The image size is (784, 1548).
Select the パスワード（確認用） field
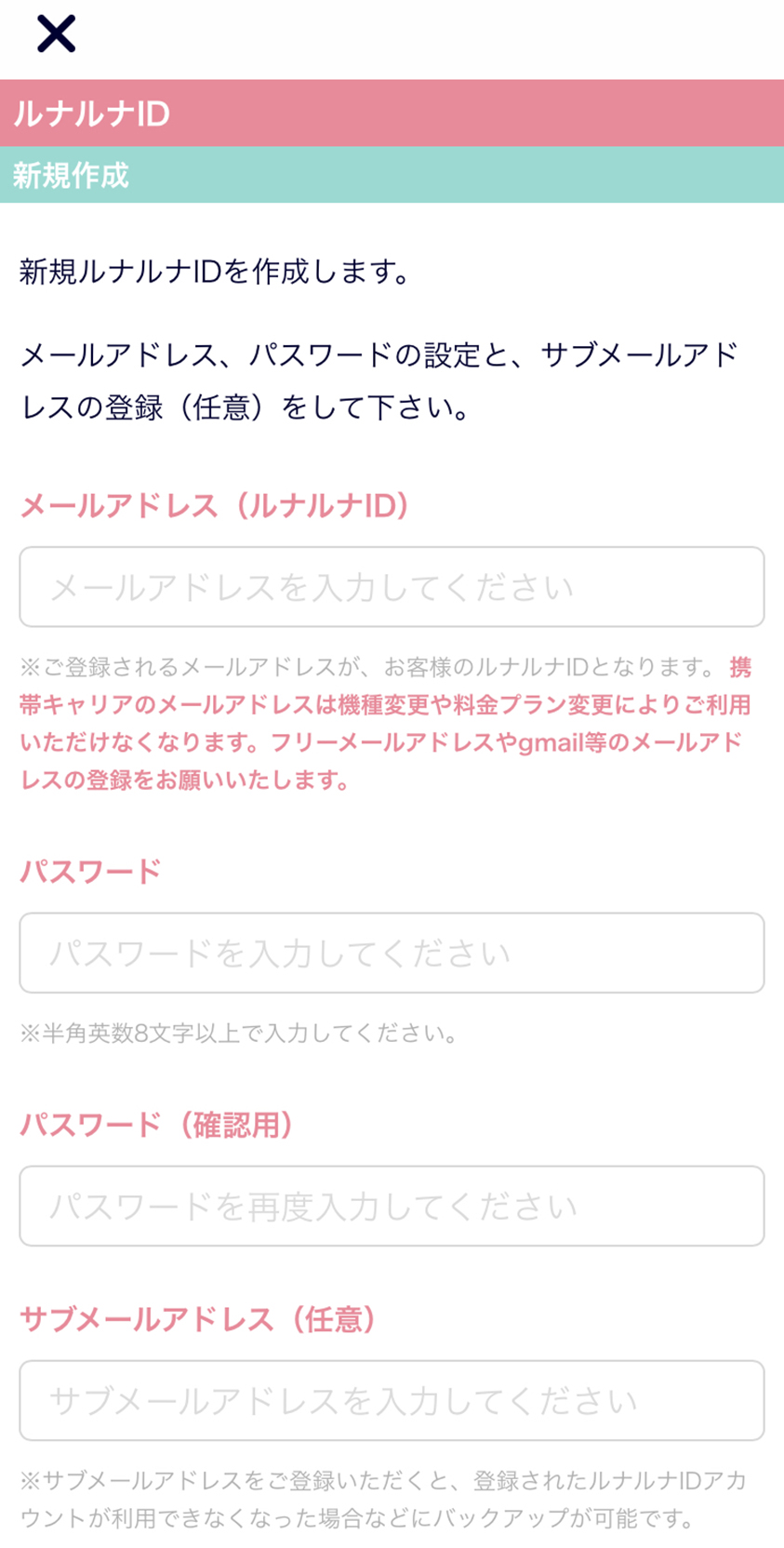coord(392,1206)
